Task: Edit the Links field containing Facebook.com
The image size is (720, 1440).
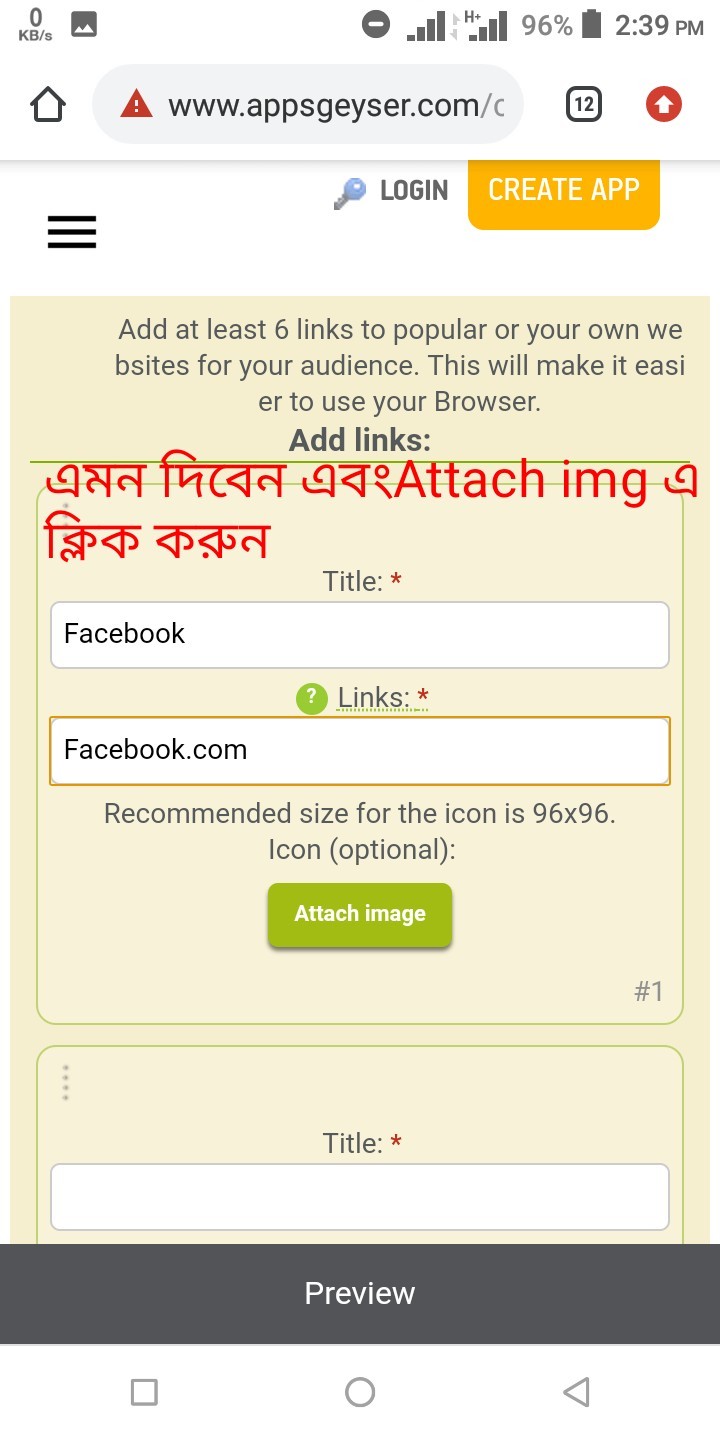Action: pos(359,750)
